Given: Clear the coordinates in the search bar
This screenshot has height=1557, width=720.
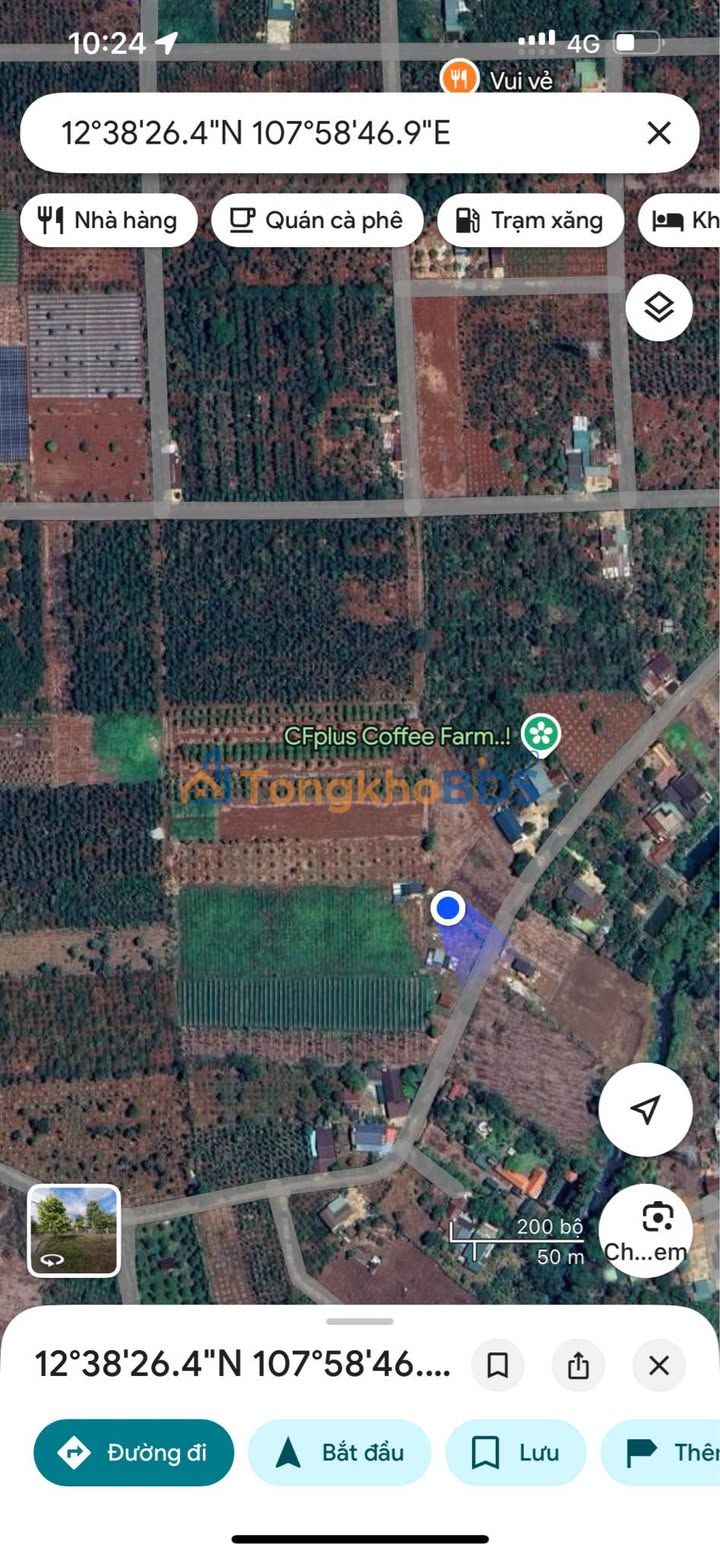Looking at the screenshot, I should point(658,133).
